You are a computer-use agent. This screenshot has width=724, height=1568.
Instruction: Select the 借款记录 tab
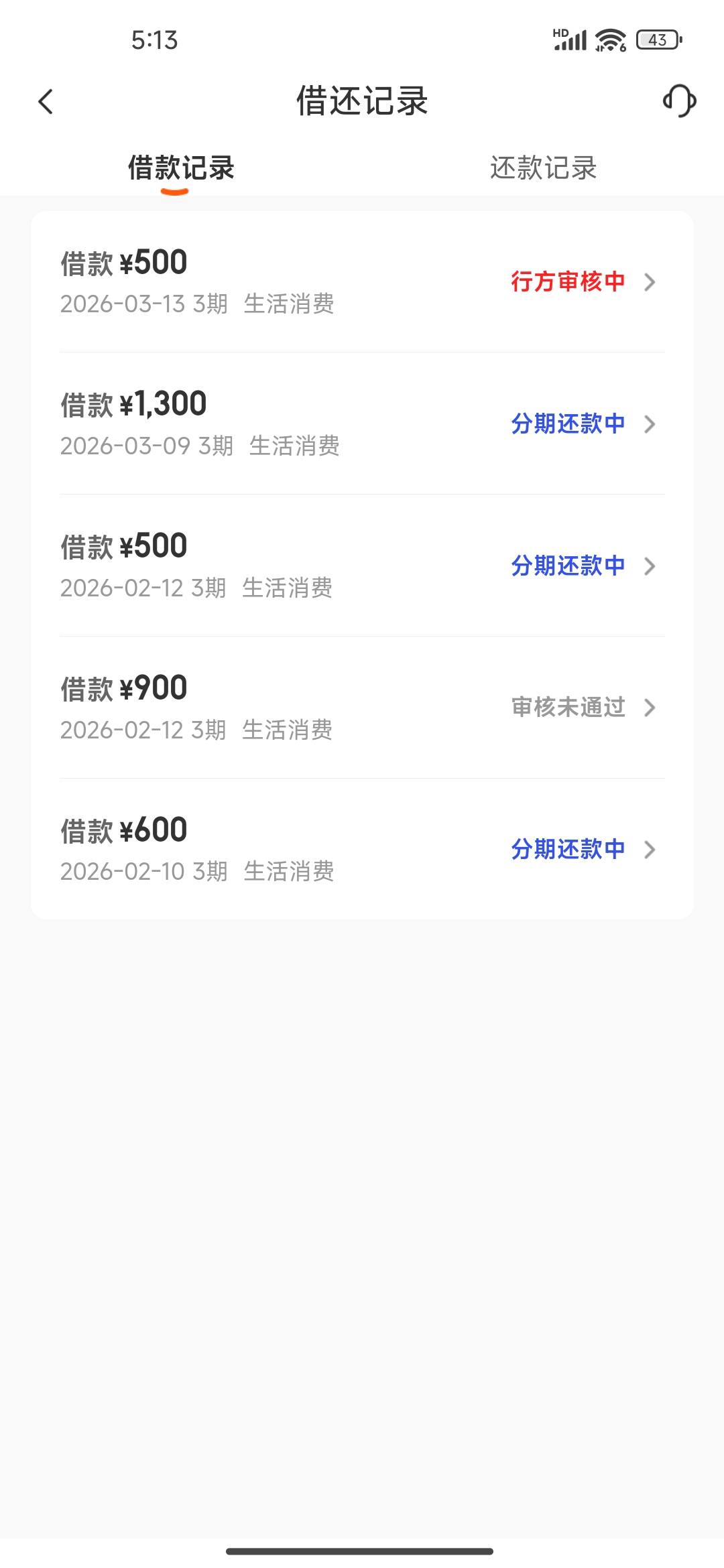pyautogui.click(x=181, y=168)
